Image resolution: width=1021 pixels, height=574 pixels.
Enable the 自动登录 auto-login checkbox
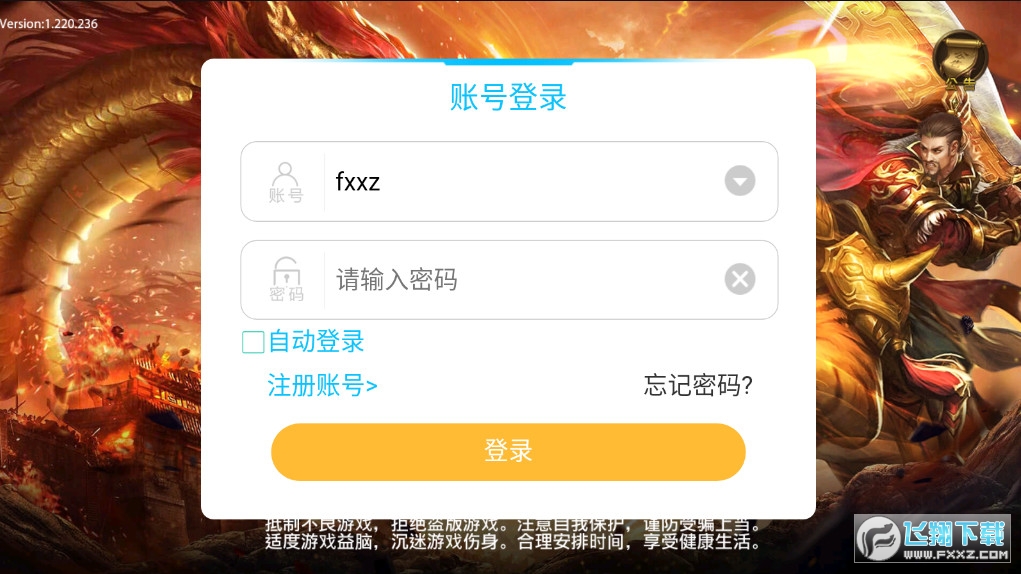click(x=253, y=343)
